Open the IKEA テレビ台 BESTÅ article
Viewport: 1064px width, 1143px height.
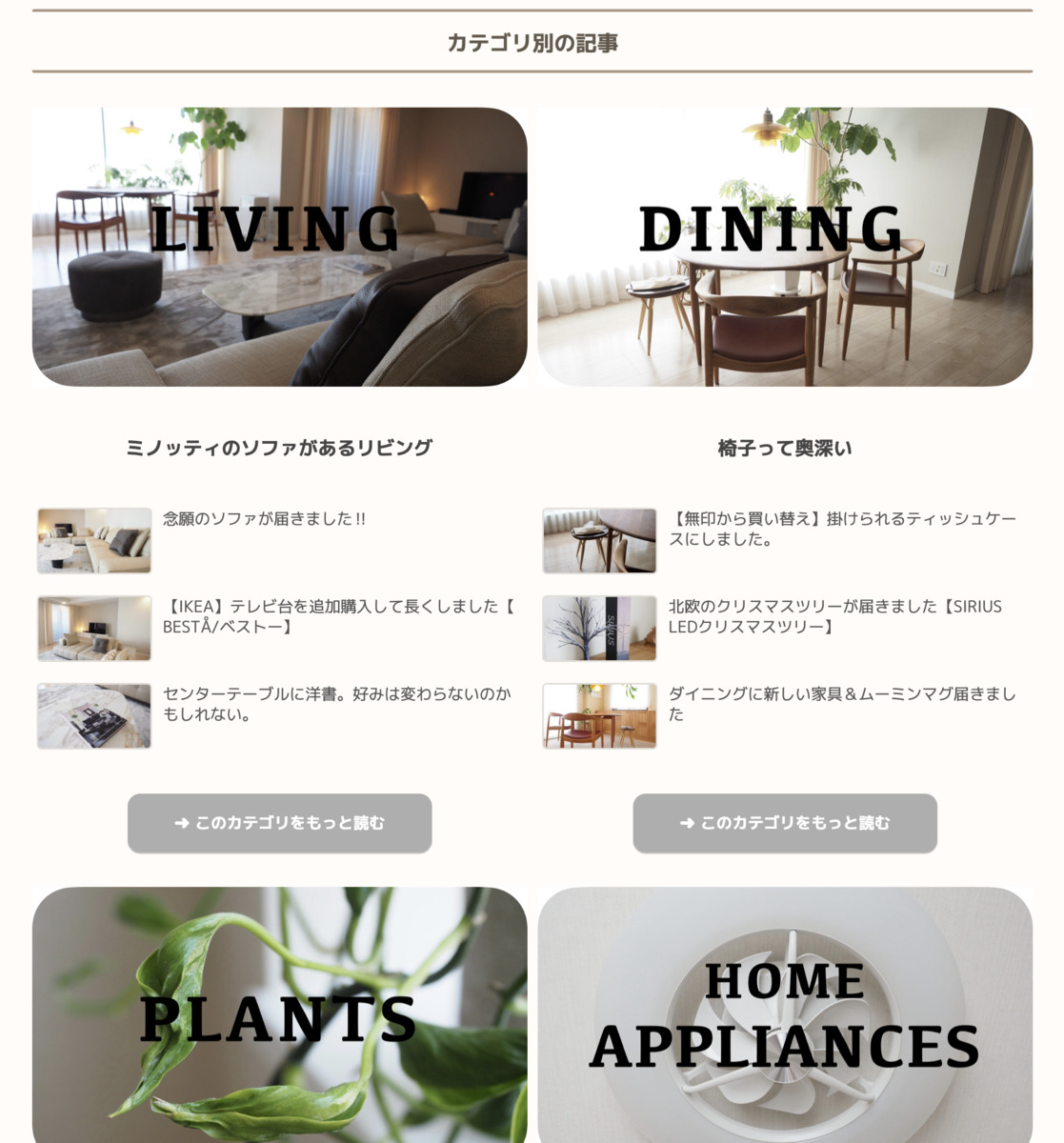tap(338, 616)
